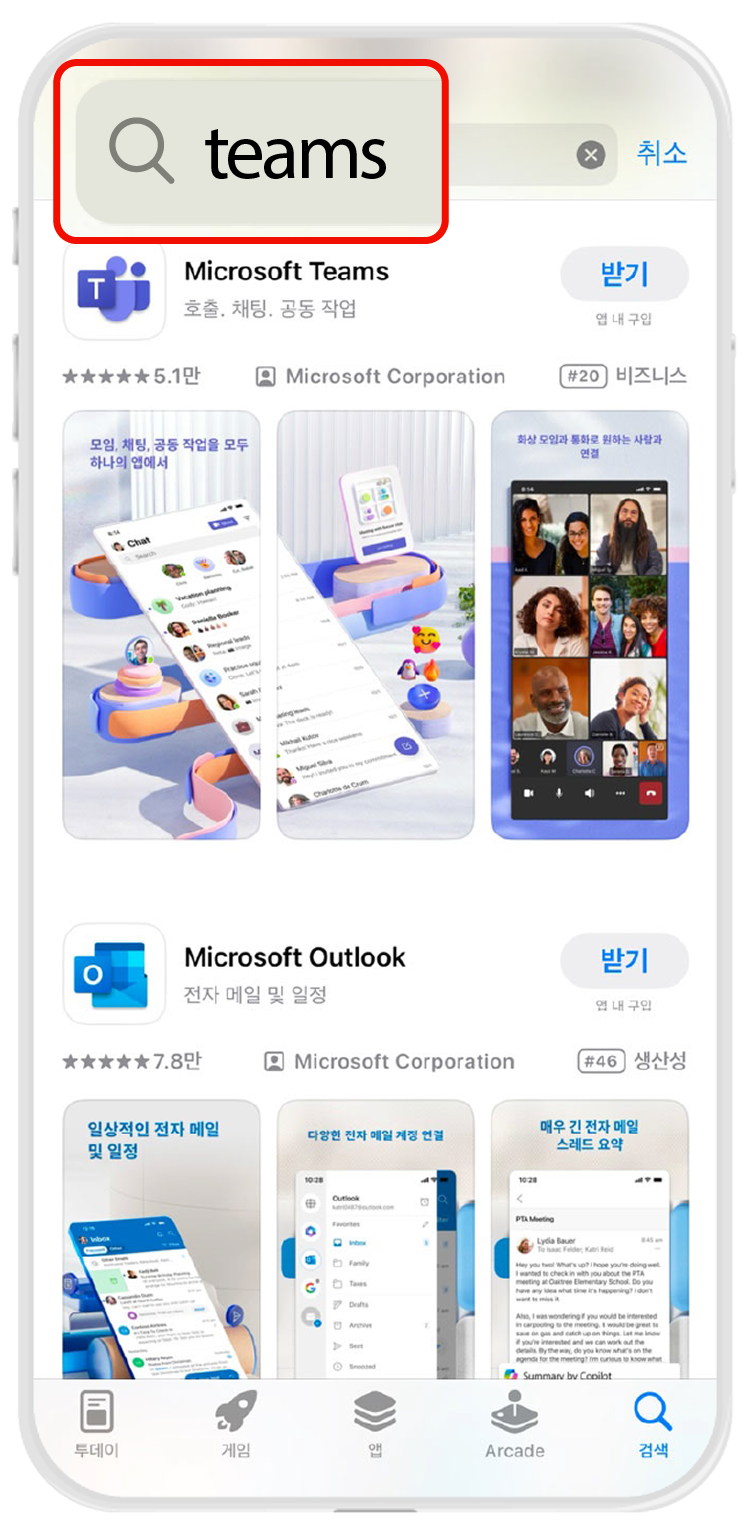Image resolution: width=750 pixels, height=1540 pixels.
Task: Clear the search text with the X button
Action: click(x=591, y=155)
